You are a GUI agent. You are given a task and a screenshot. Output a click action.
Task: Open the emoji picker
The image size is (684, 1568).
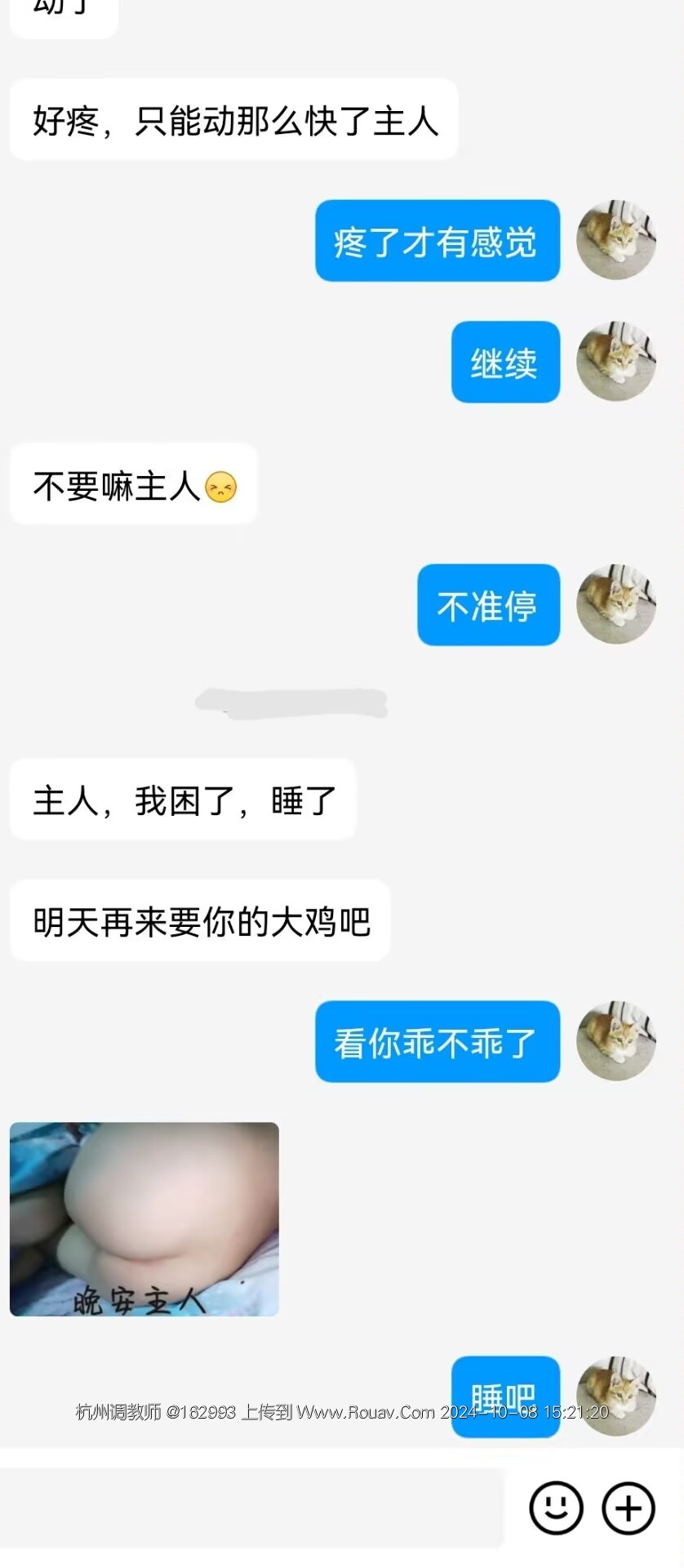click(x=556, y=1508)
